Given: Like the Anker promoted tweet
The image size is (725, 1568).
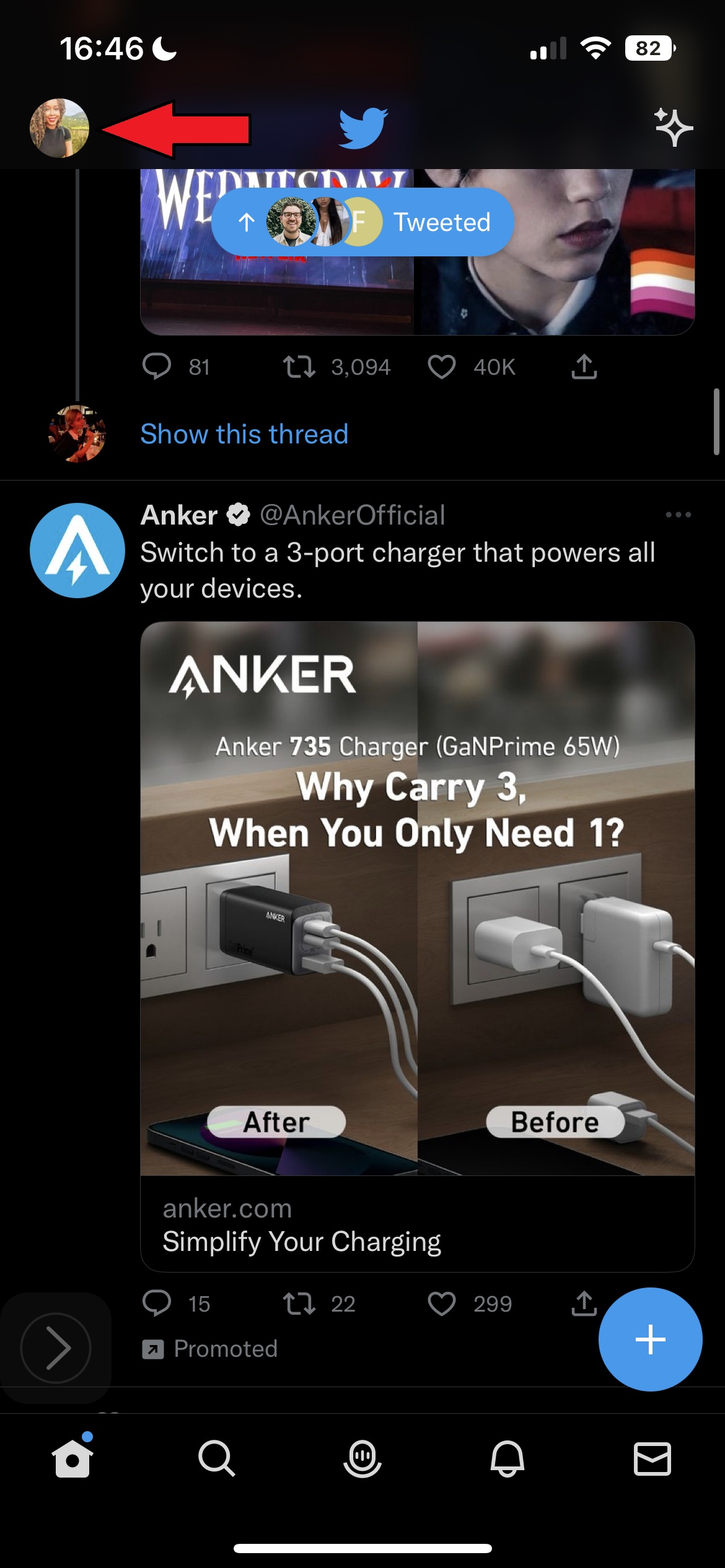Looking at the screenshot, I should (x=442, y=1303).
